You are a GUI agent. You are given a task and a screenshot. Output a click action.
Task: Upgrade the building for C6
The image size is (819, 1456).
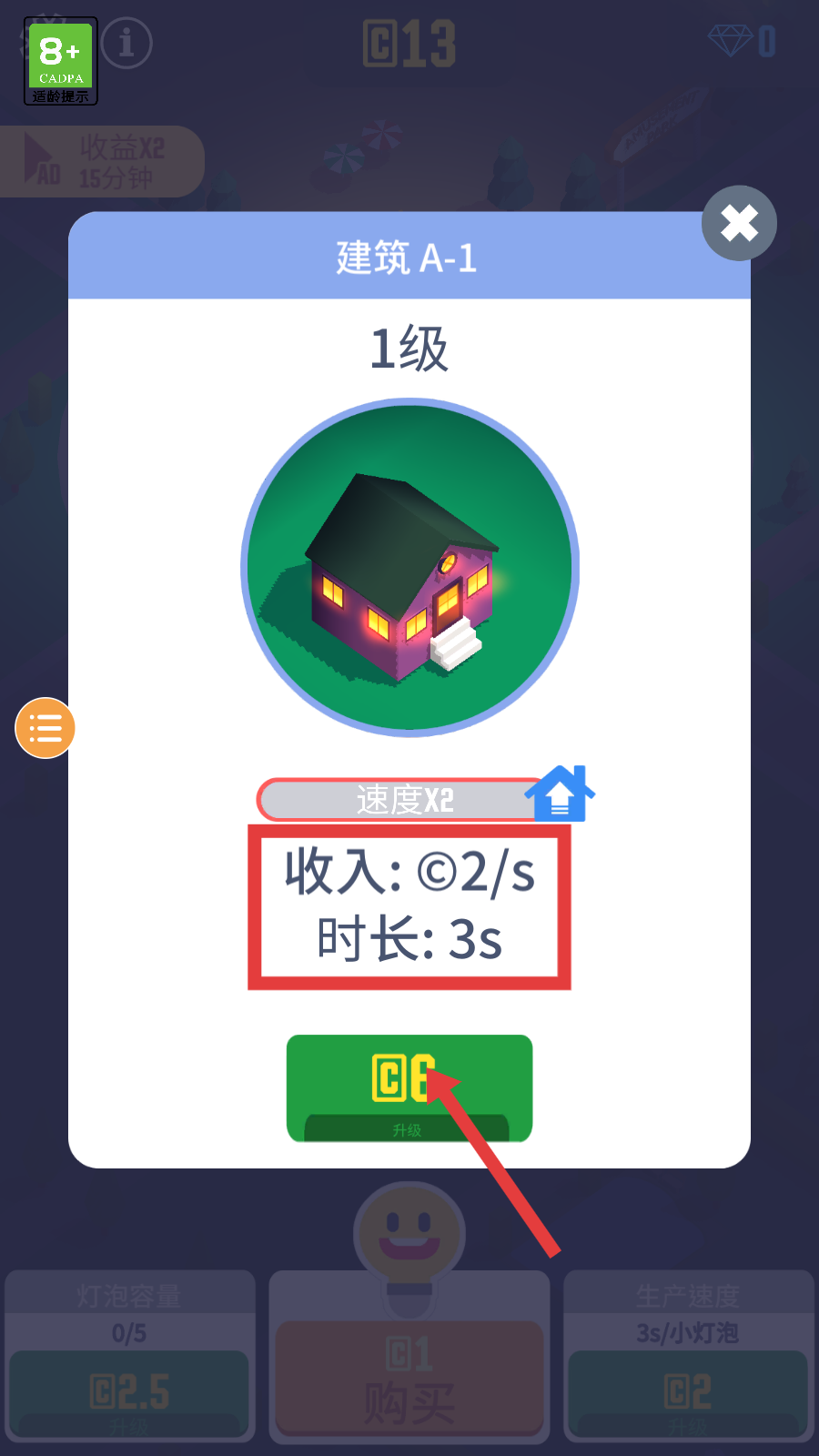pyautogui.click(x=409, y=1087)
